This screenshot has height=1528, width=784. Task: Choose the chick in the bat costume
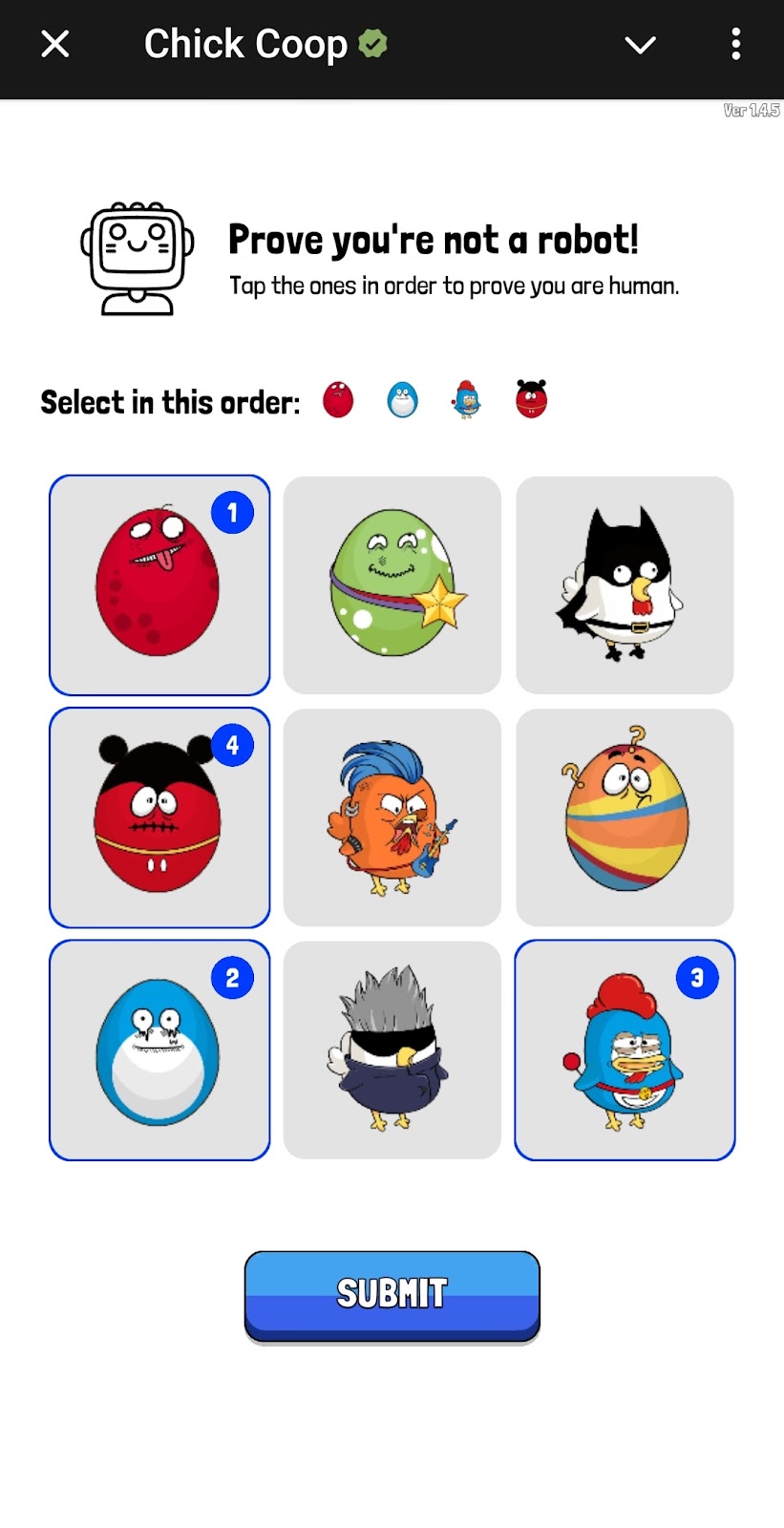[625, 584]
